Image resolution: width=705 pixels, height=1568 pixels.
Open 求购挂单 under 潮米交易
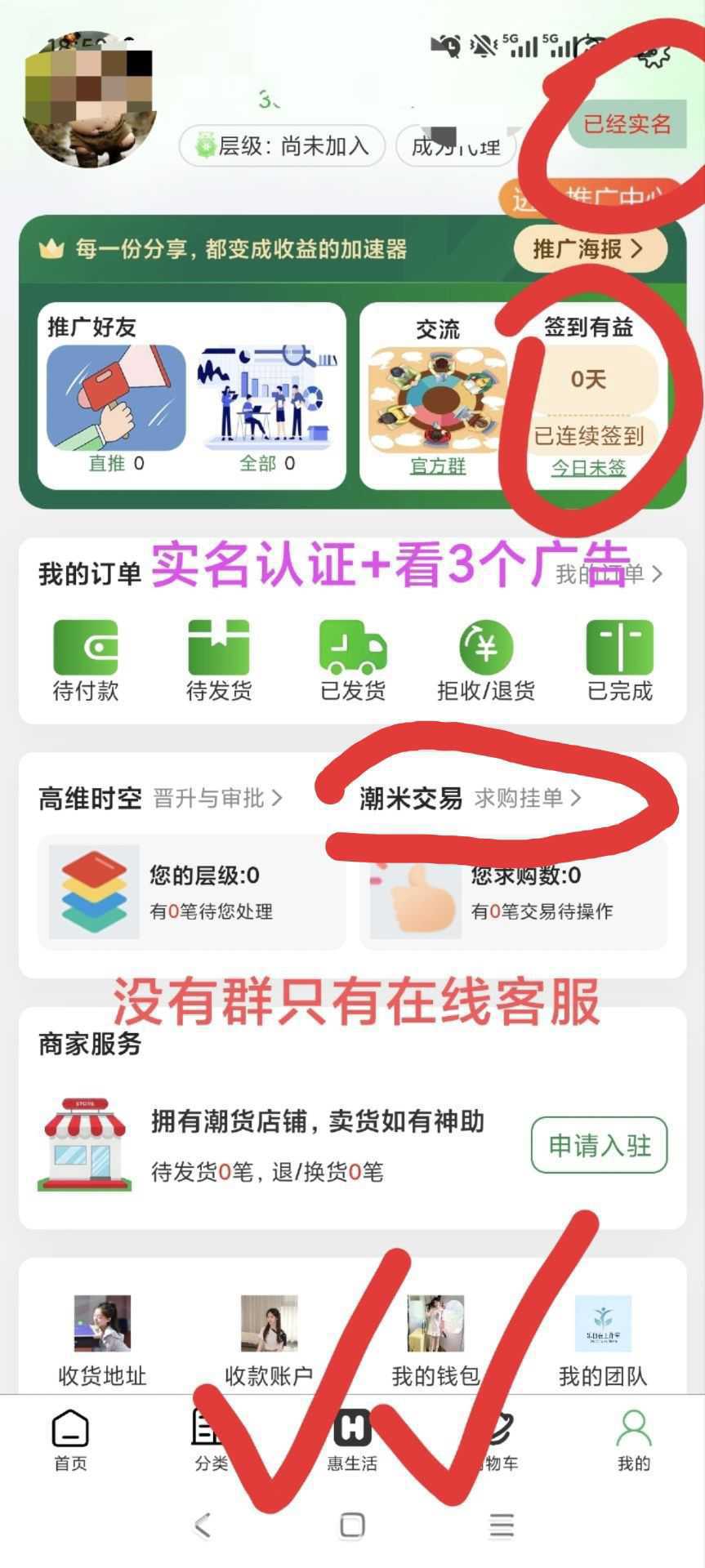click(x=528, y=798)
